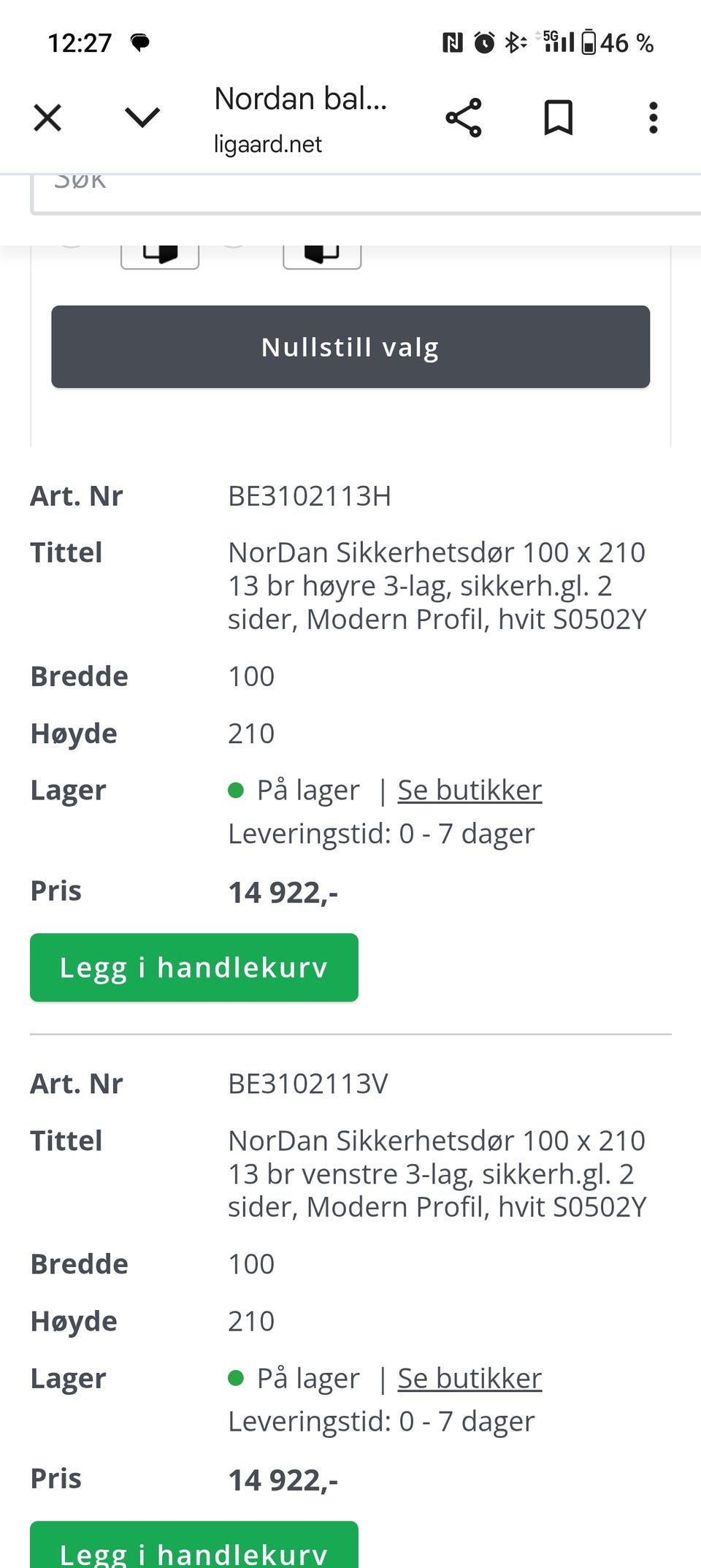This screenshot has height=1568, width=701.
Task: Open Se butikker for the høyre door
Action: point(469,789)
